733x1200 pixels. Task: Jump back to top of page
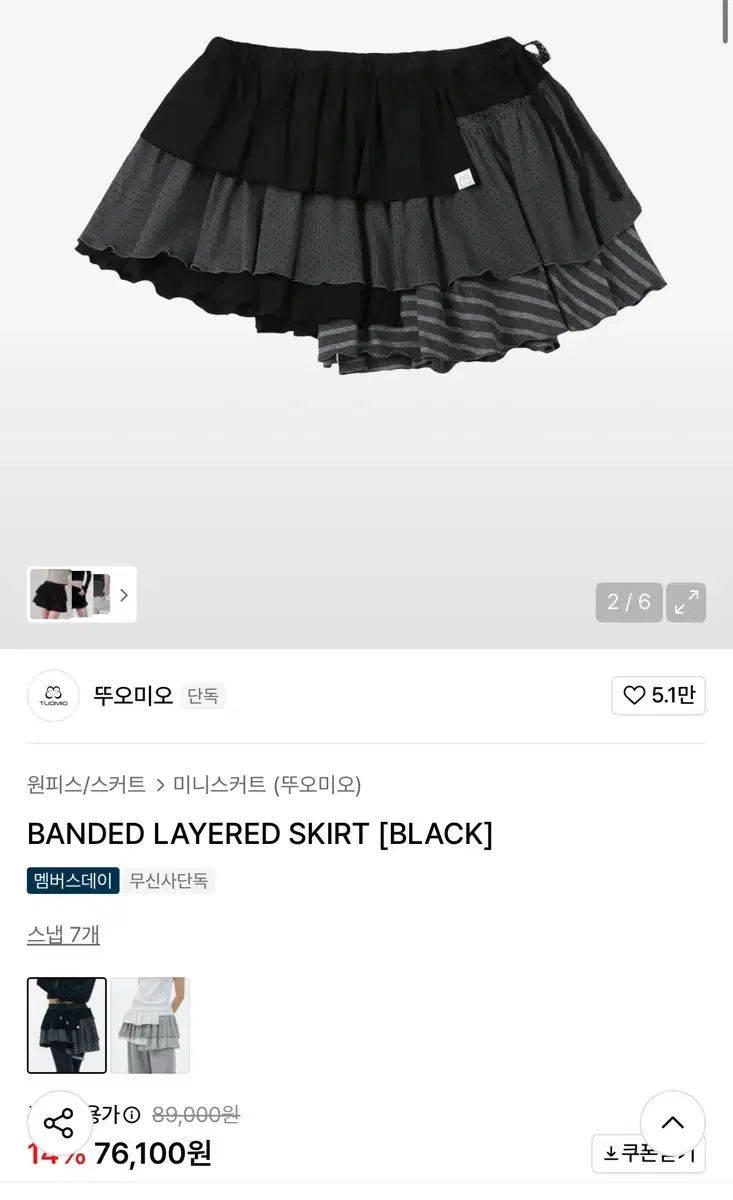(x=672, y=1123)
